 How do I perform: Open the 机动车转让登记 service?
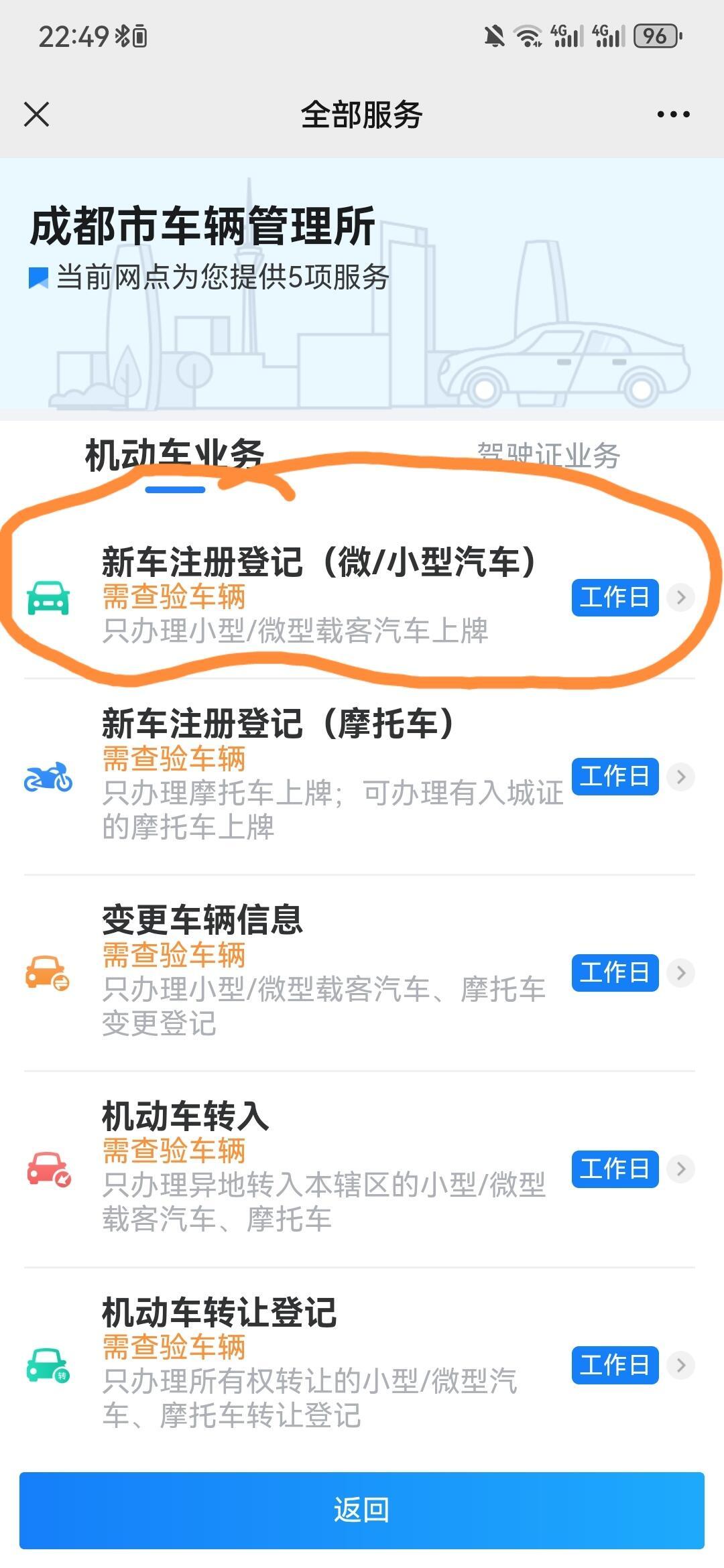[361, 1365]
